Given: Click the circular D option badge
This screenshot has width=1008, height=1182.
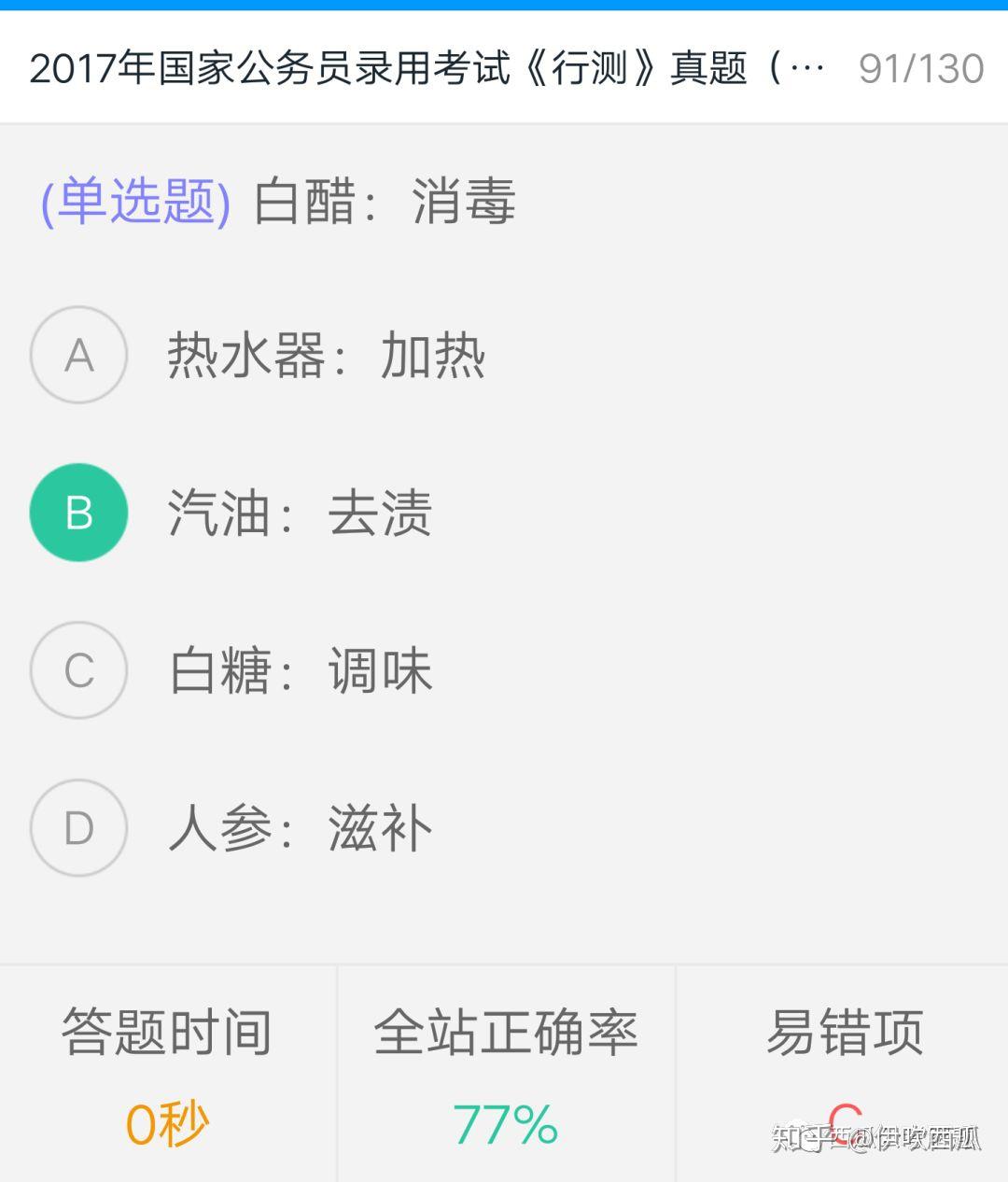Looking at the screenshot, I should point(78,827).
